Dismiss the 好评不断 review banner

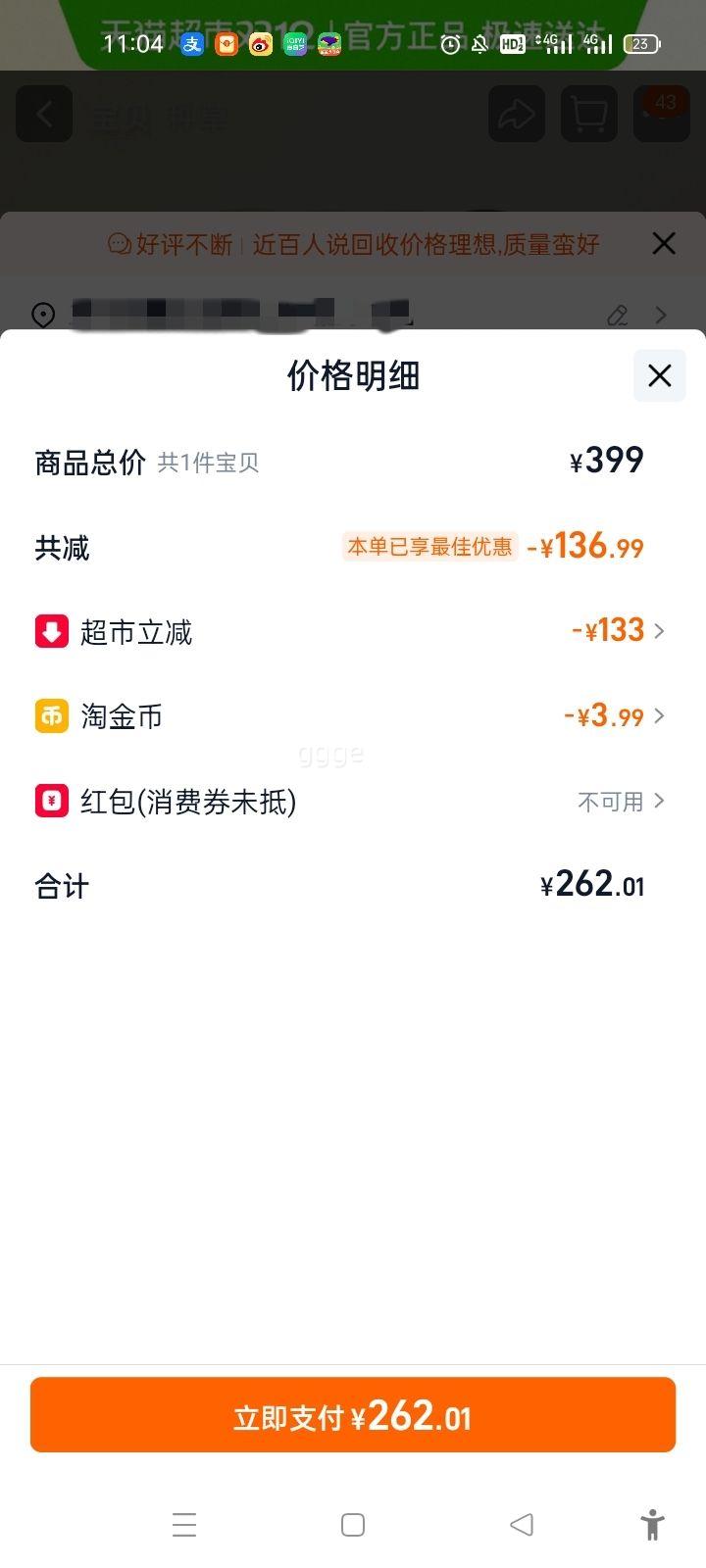pyautogui.click(x=664, y=244)
